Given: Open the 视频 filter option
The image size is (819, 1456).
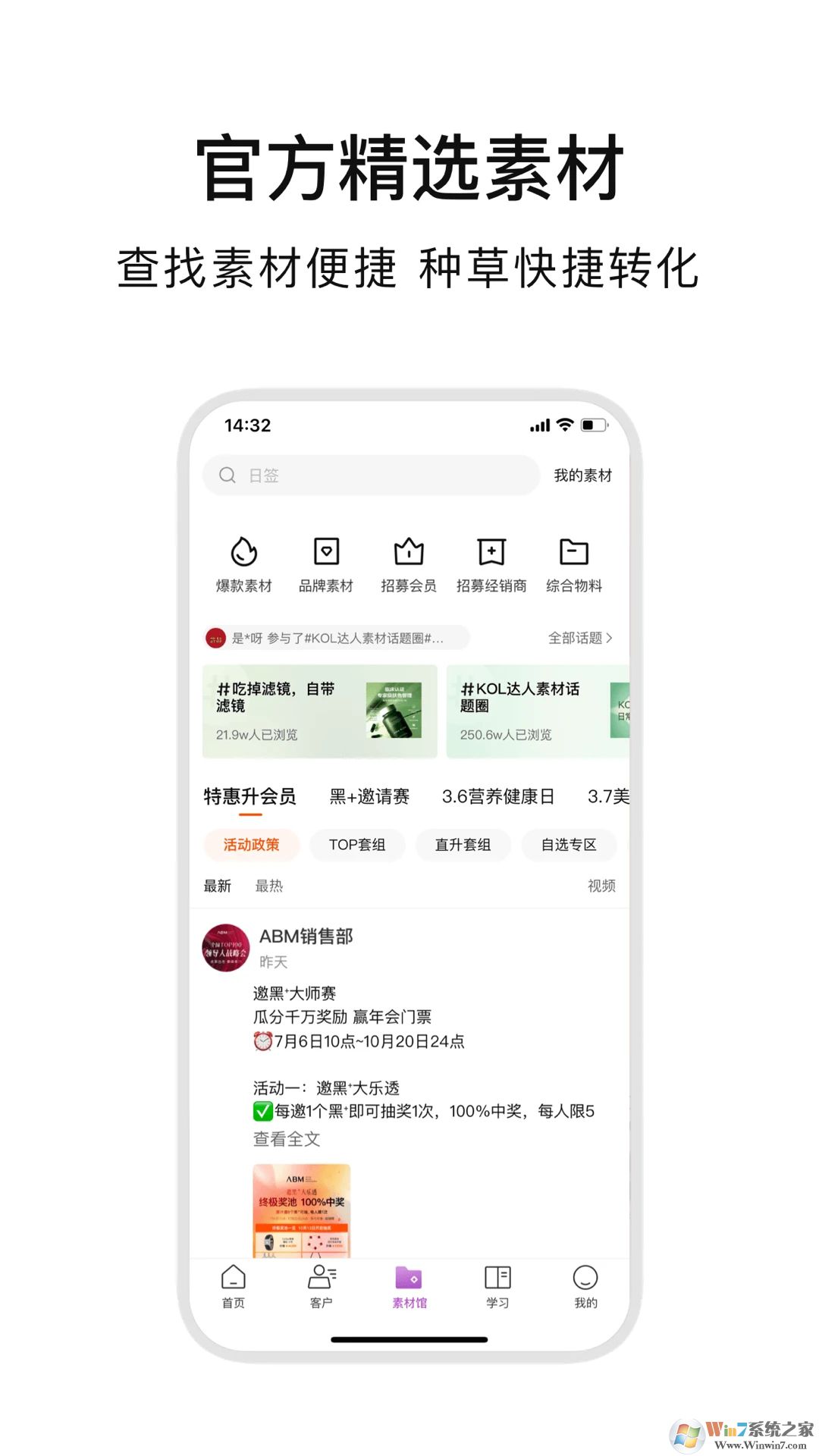Looking at the screenshot, I should (601, 885).
